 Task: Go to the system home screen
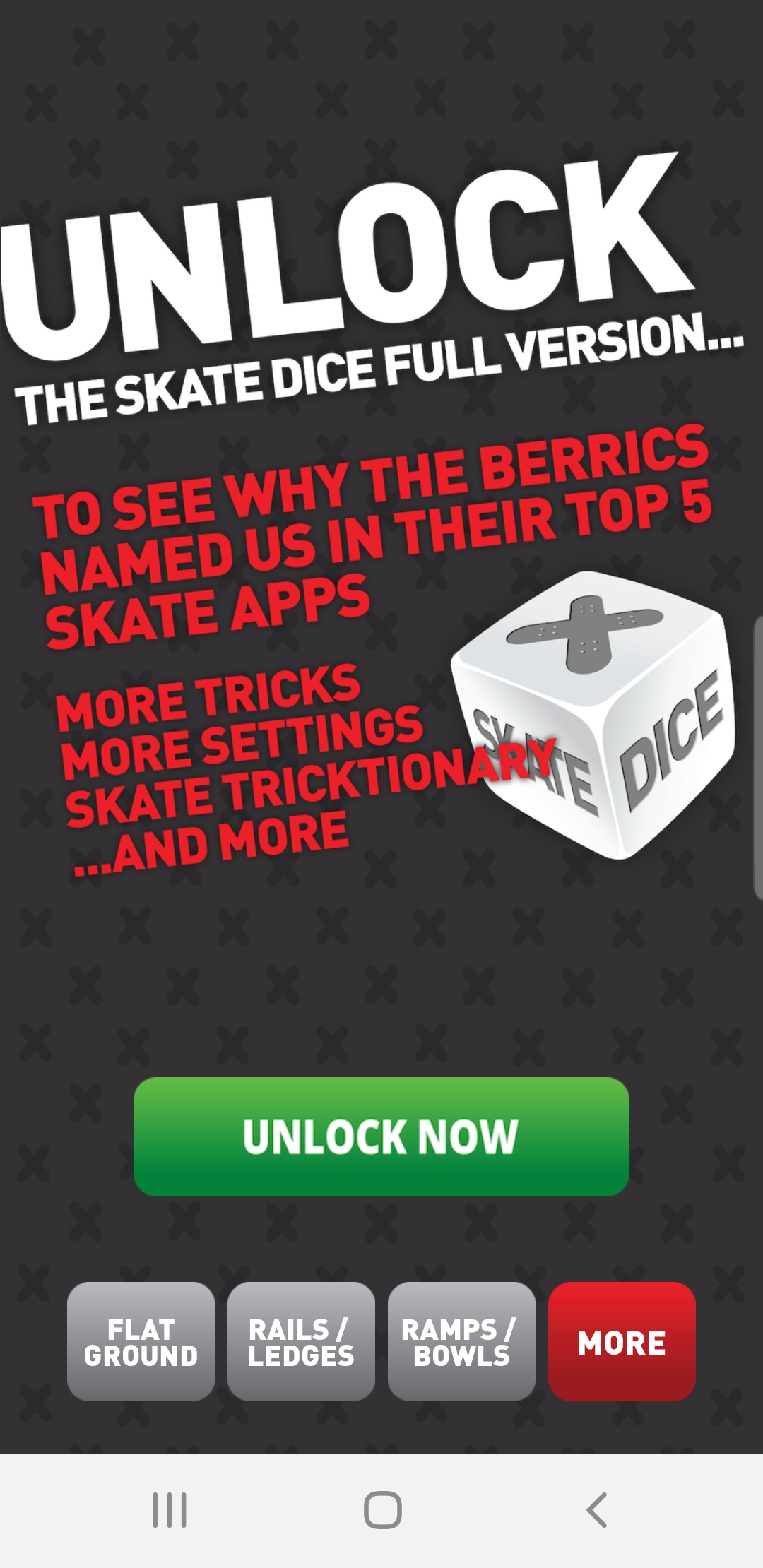coord(382,1510)
